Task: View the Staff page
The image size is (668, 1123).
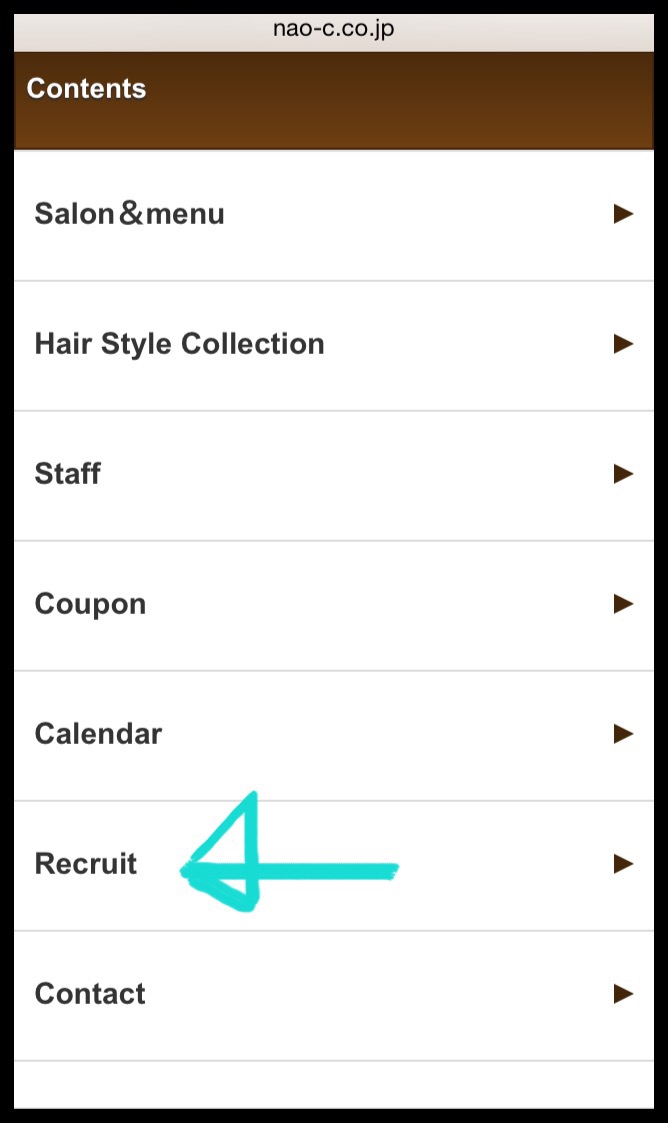Action: [x=334, y=476]
